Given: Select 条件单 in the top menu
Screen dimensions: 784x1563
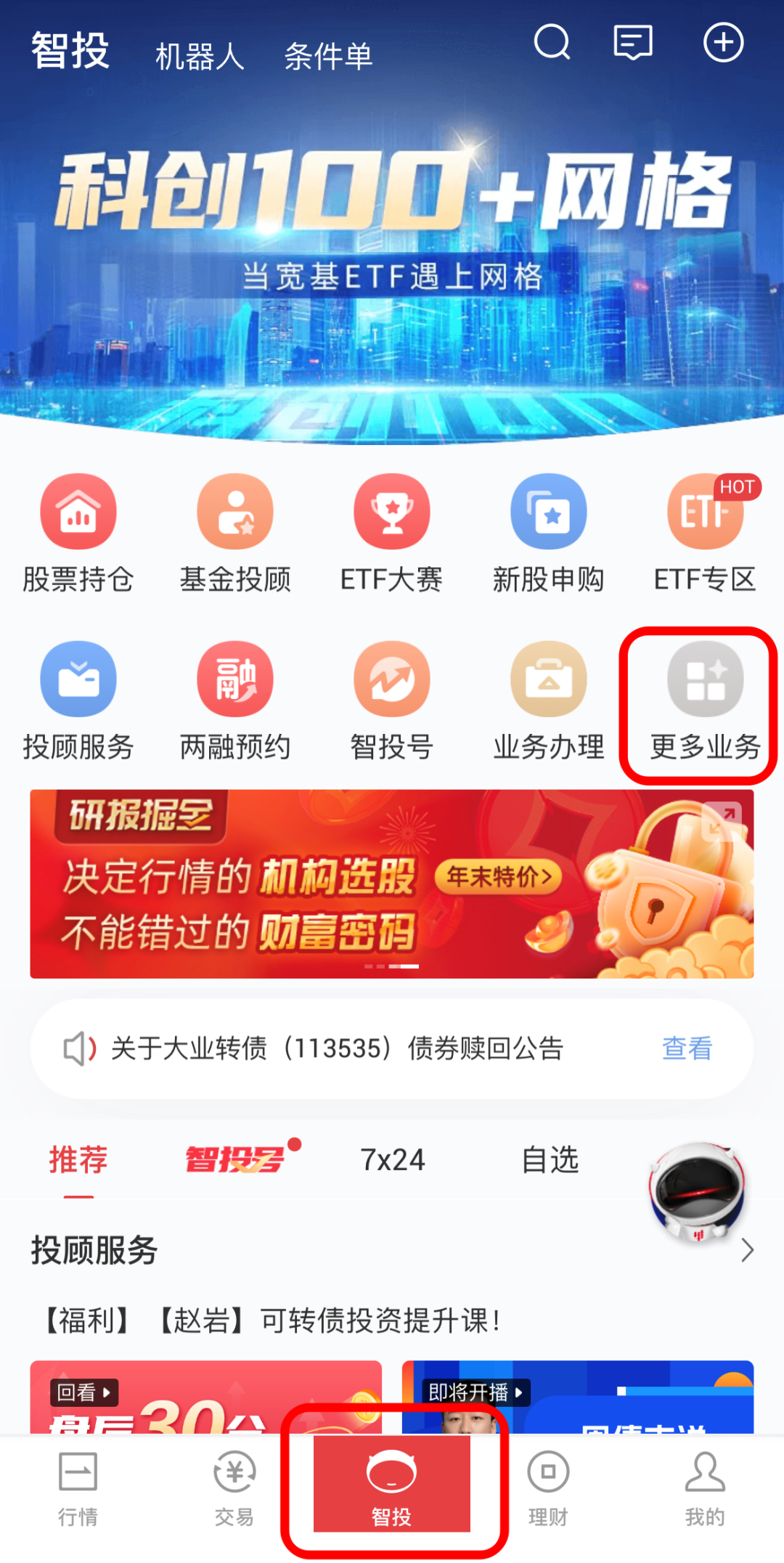Looking at the screenshot, I should click(x=328, y=54).
